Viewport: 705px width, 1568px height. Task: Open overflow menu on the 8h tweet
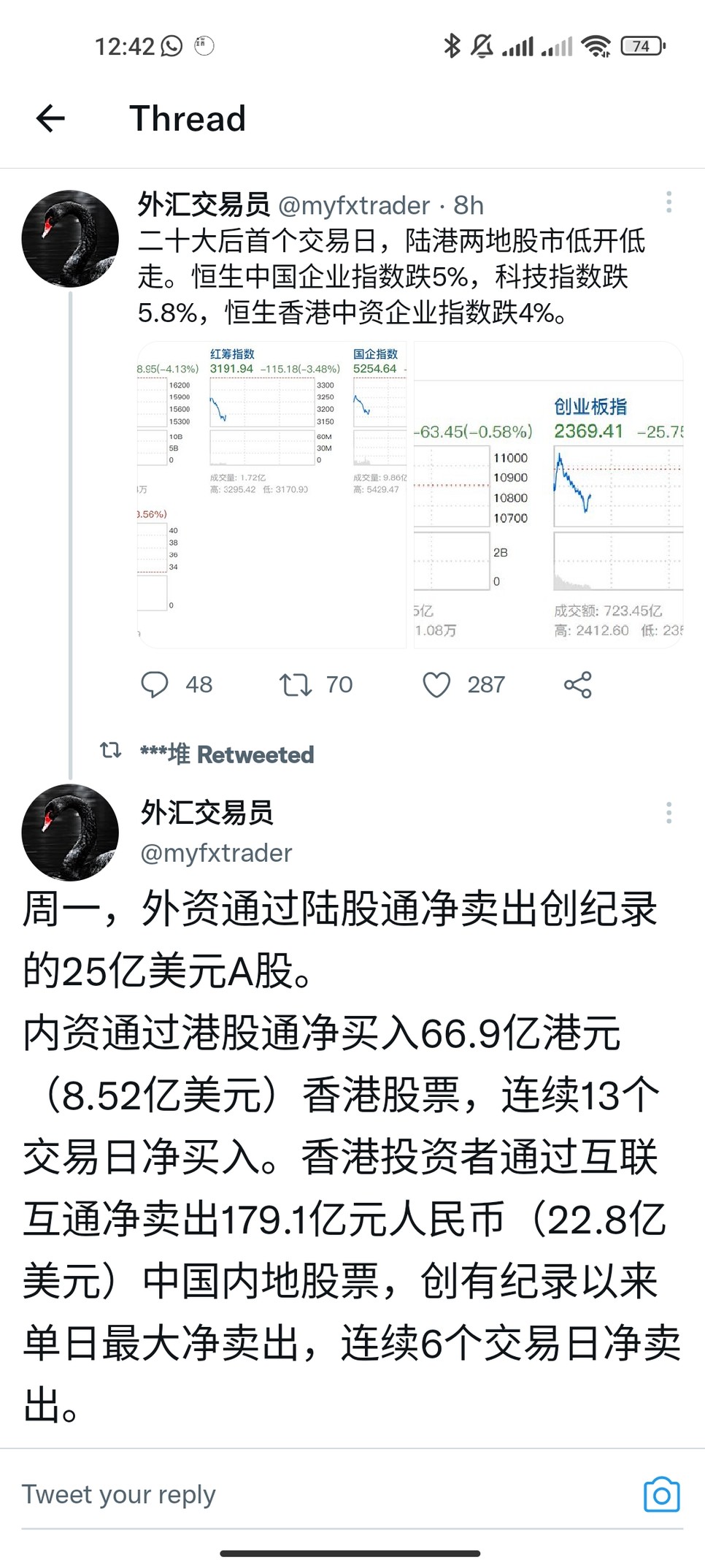tap(669, 202)
